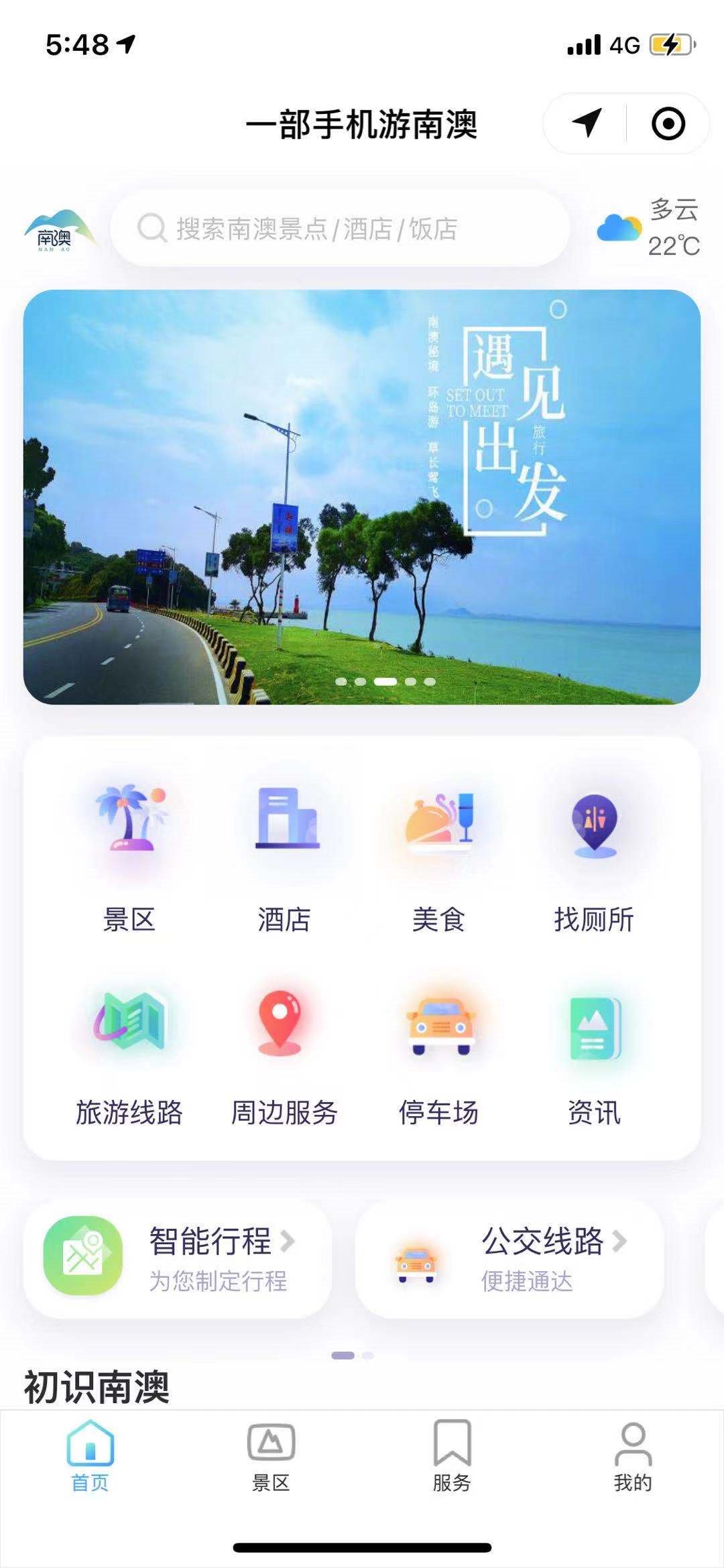
Task: View 停车场 parking lots
Action: coord(439,1052)
